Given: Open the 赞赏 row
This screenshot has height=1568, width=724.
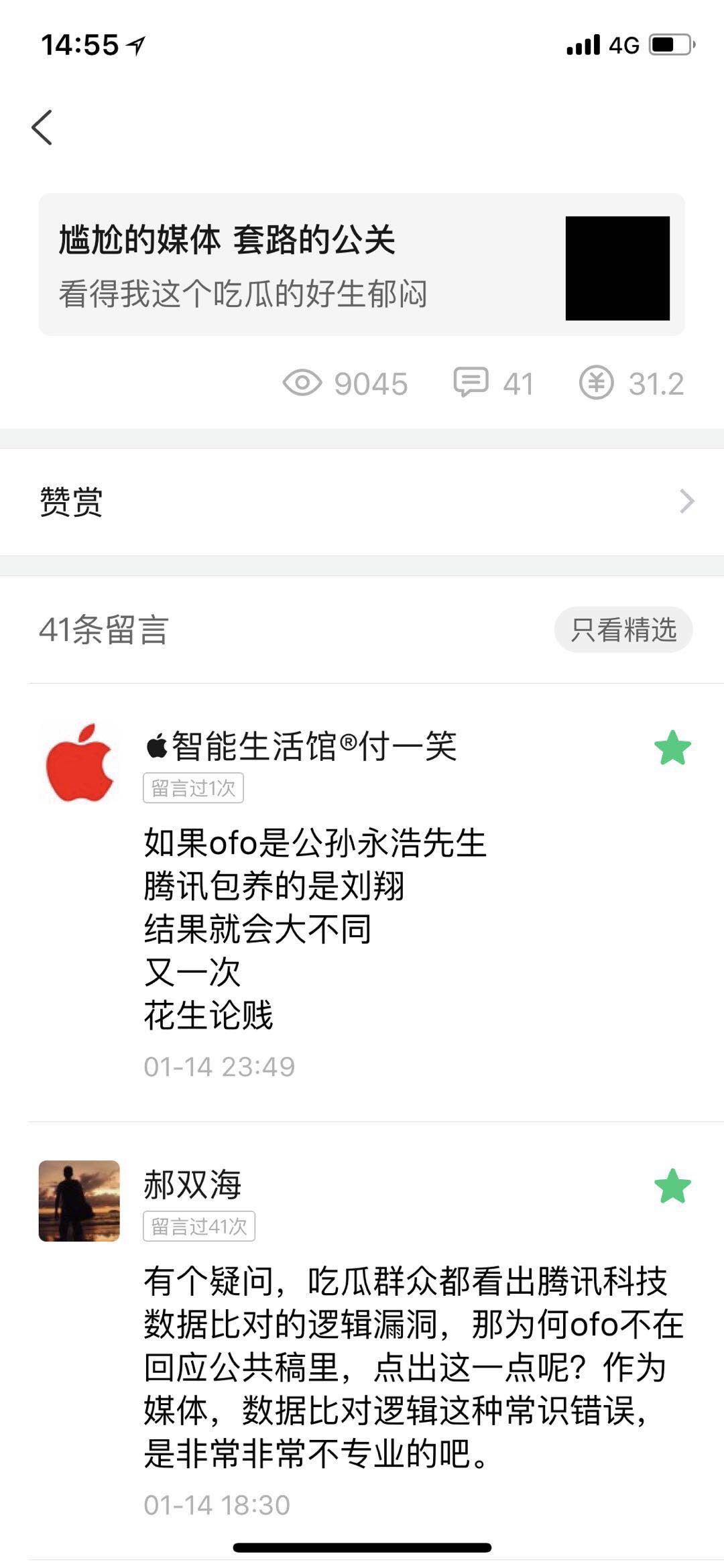Looking at the screenshot, I should click(362, 501).
